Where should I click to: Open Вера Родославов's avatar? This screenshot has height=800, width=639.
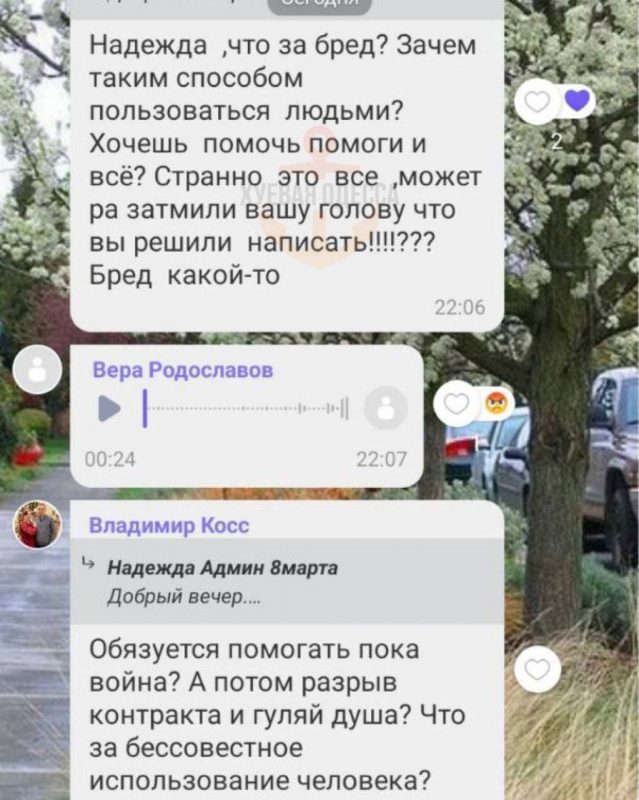point(38,371)
